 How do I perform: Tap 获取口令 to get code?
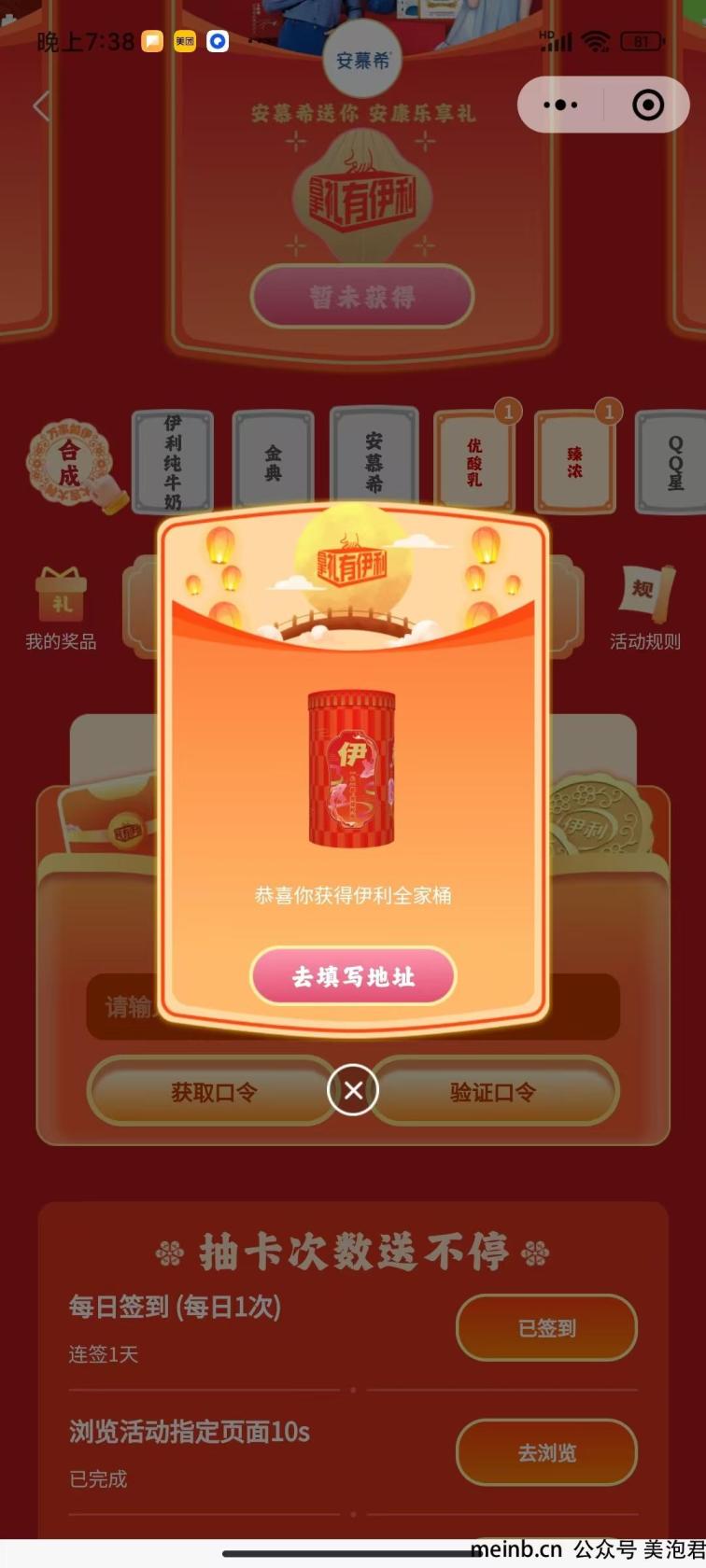214,1091
